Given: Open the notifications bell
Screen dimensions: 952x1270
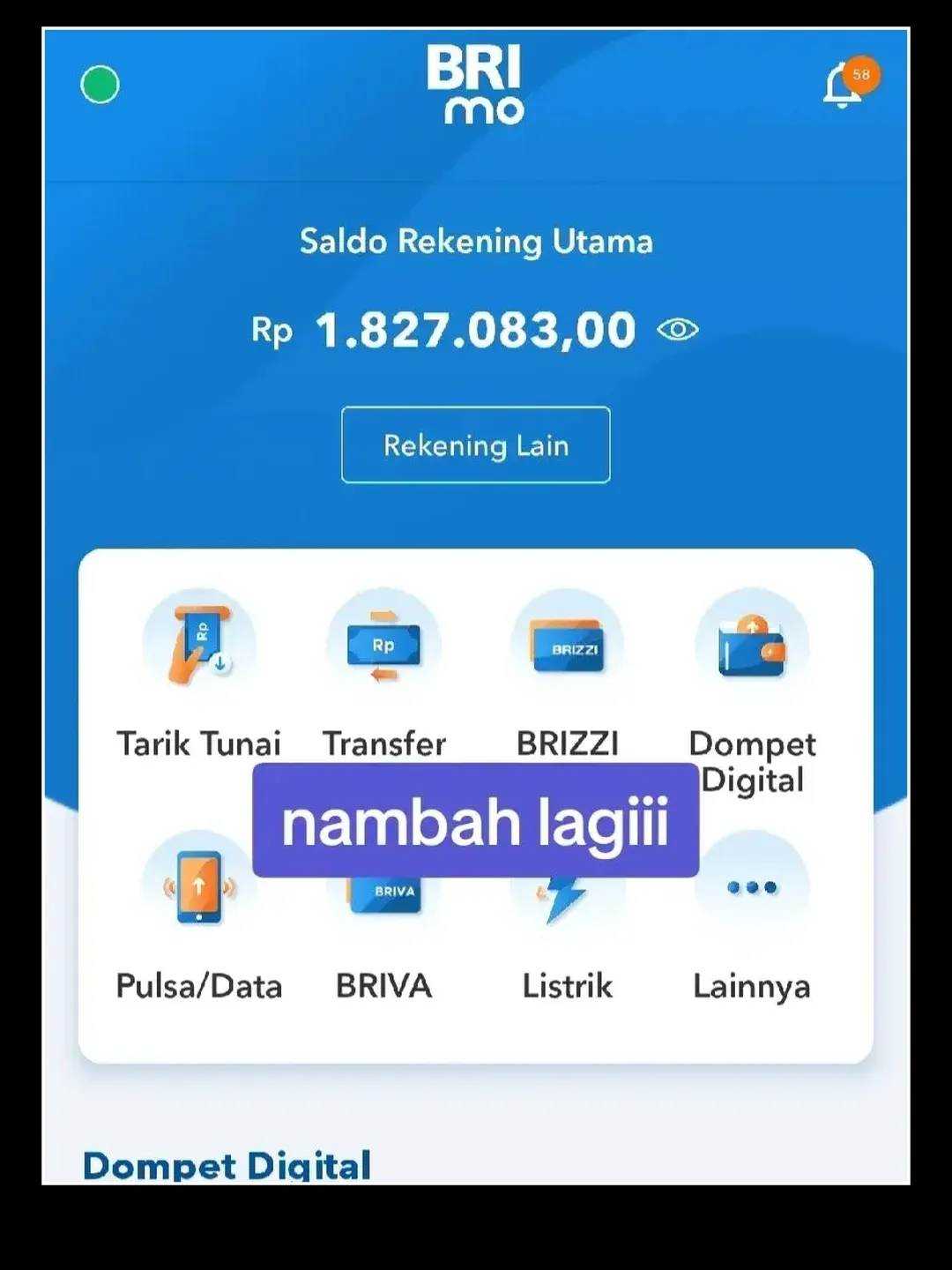Looking at the screenshot, I should [x=844, y=86].
